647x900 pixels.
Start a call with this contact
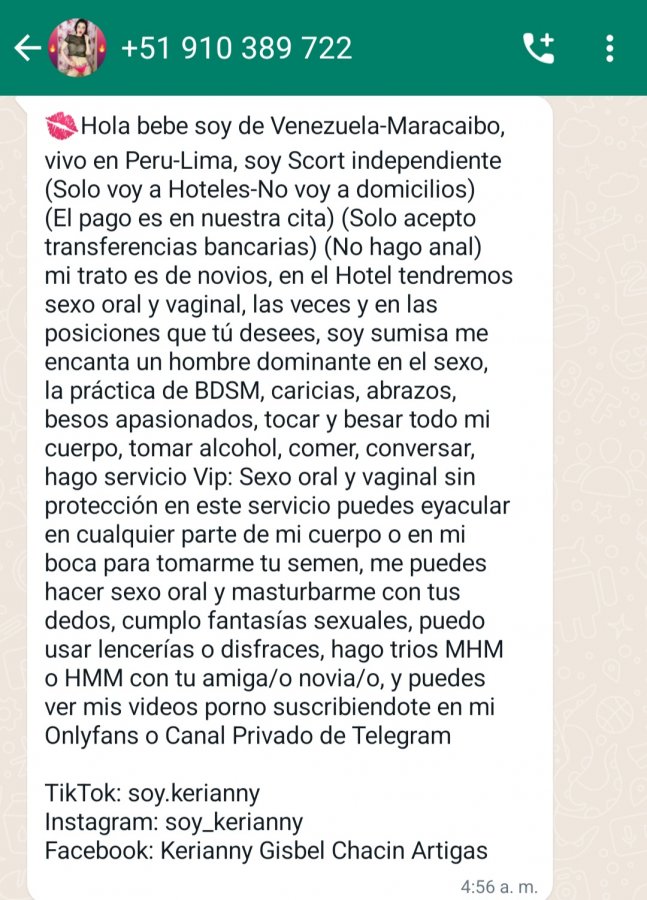coord(538,47)
